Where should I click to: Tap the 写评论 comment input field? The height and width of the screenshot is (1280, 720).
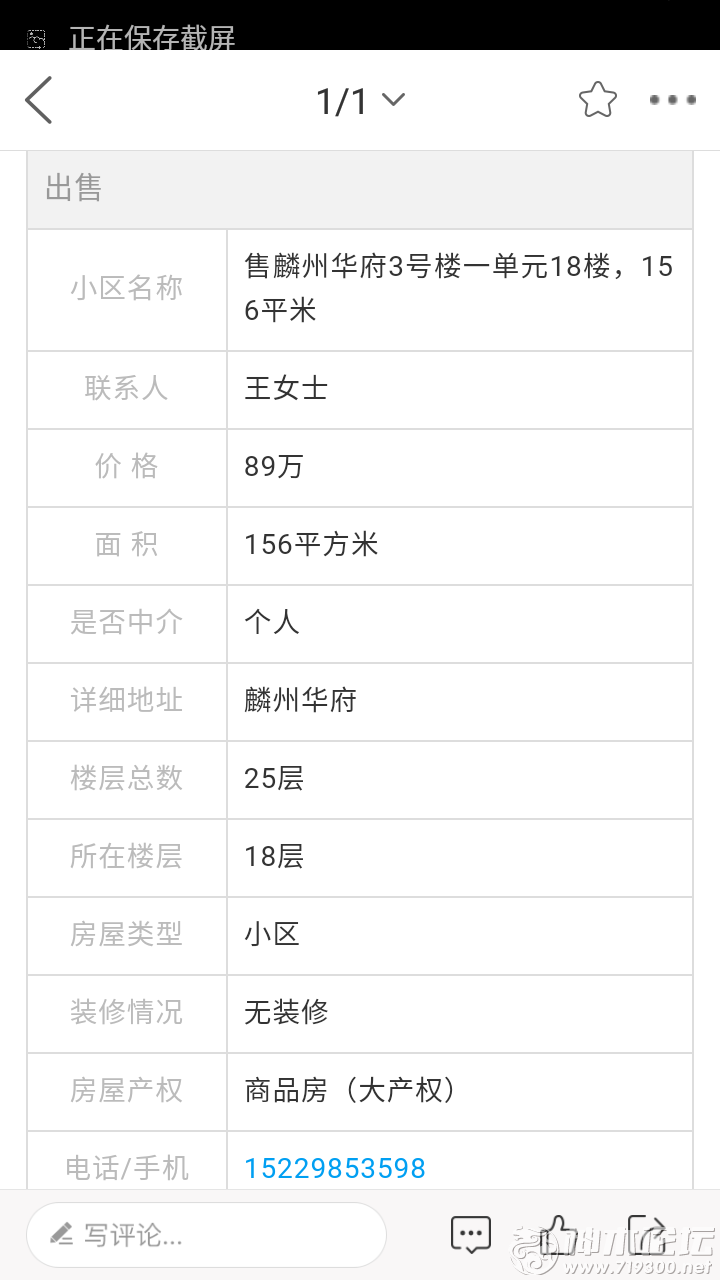pyautogui.click(x=206, y=1235)
